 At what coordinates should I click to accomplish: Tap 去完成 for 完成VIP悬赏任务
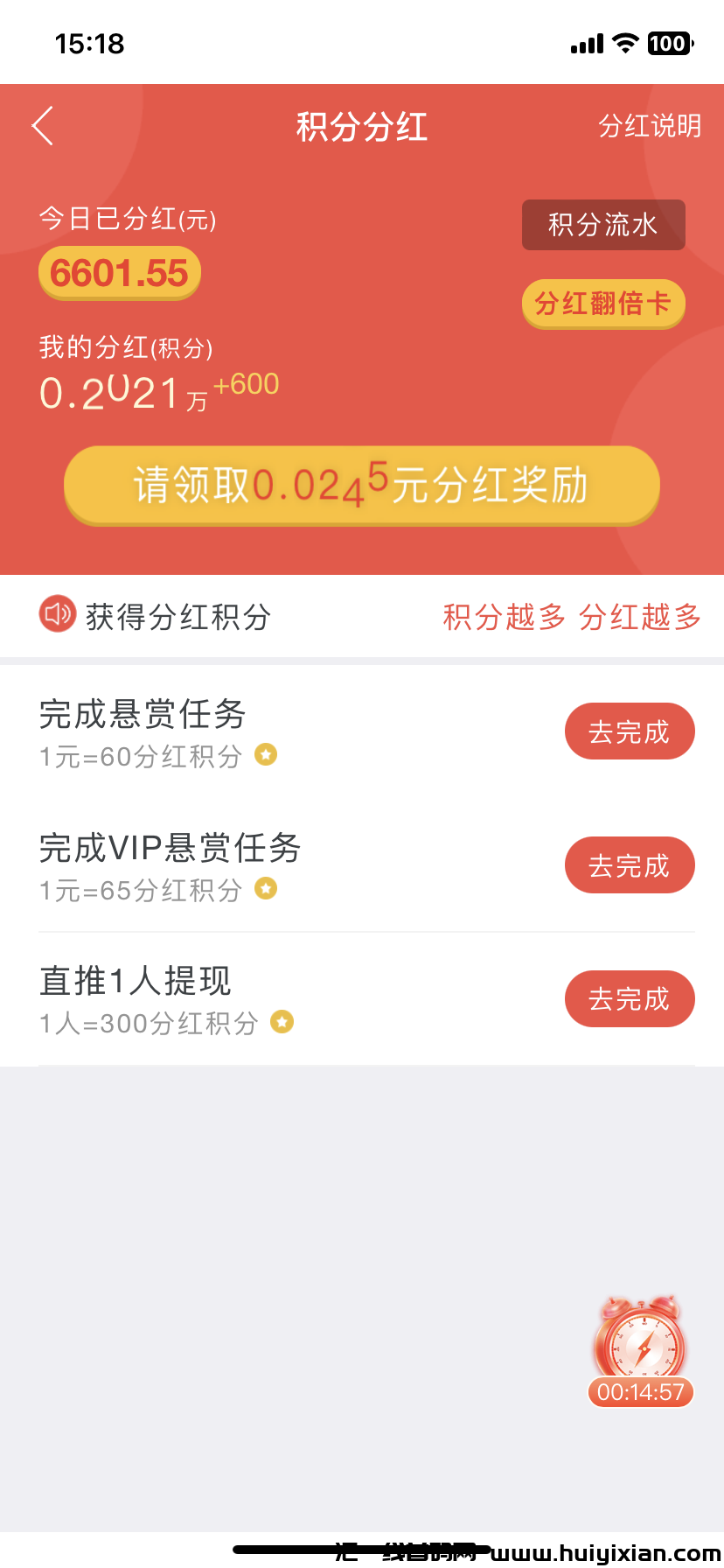pos(630,864)
